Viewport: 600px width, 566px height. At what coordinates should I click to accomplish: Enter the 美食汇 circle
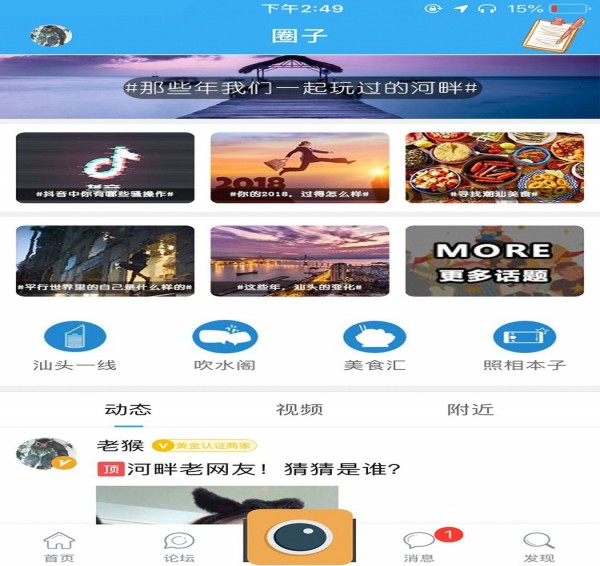click(375, 345)
